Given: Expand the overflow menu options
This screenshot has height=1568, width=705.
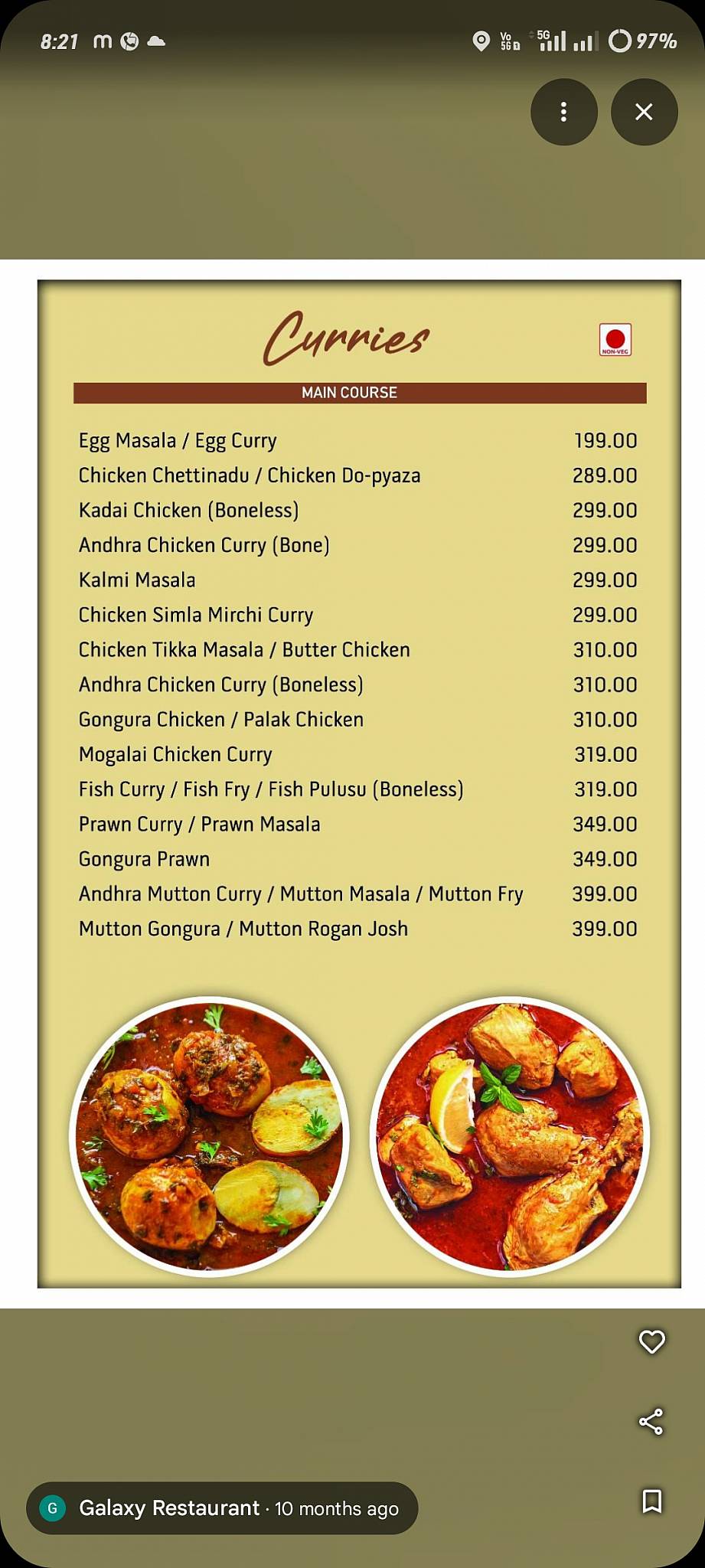Looking at the screenshot, I should (564, 111).
